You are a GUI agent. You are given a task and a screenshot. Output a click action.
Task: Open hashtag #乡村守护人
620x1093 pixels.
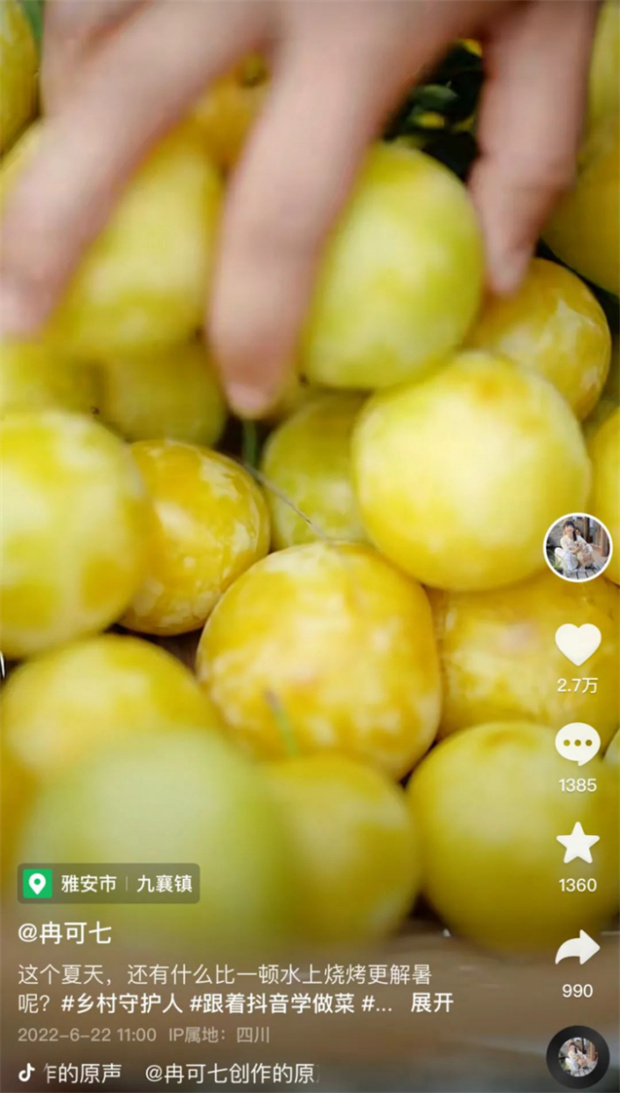point(122,1002)
